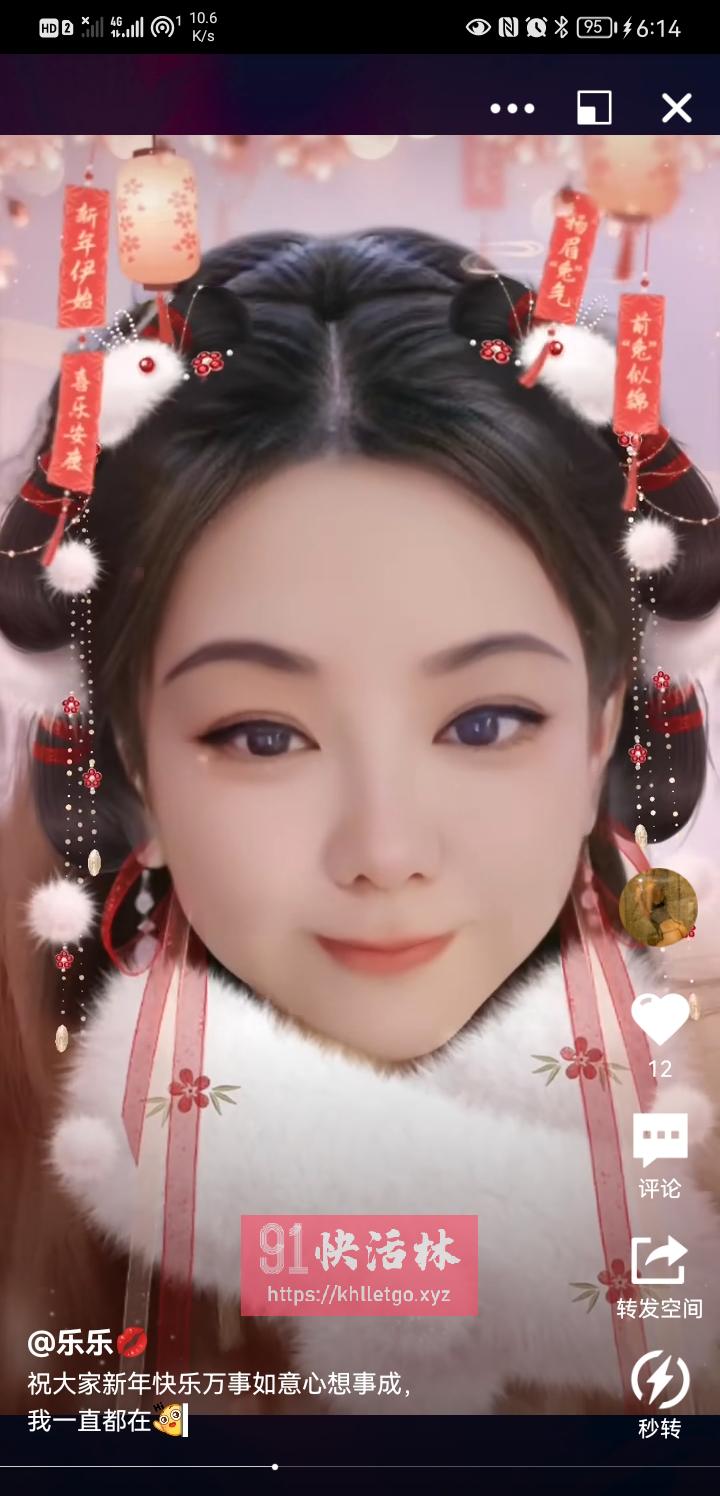This screenshot has width=720, height=1496.
Task: Share via 转发空间
Action: click(660, 1262)
